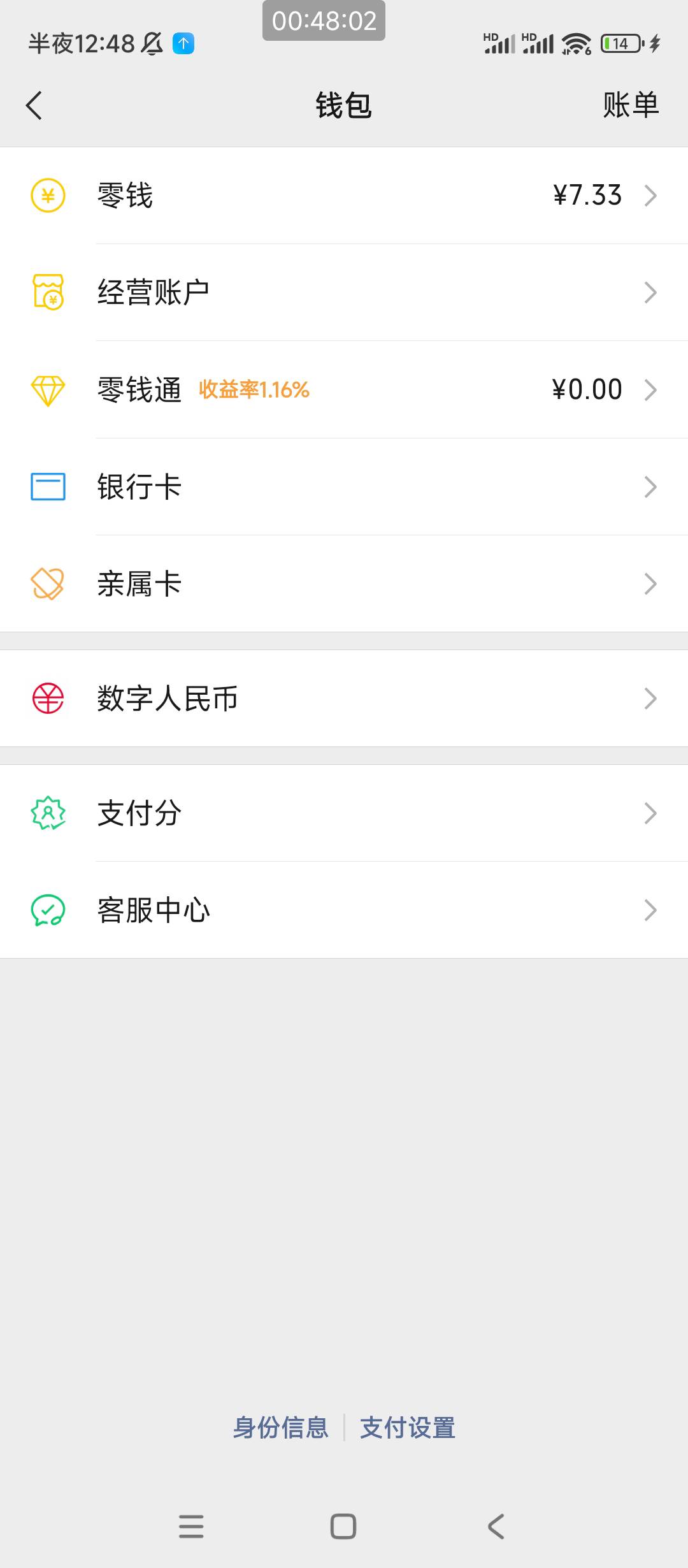The height and width of the screenshot is (1568, 688).
Task: Tap the system home button
Action: pos(343,1527)
